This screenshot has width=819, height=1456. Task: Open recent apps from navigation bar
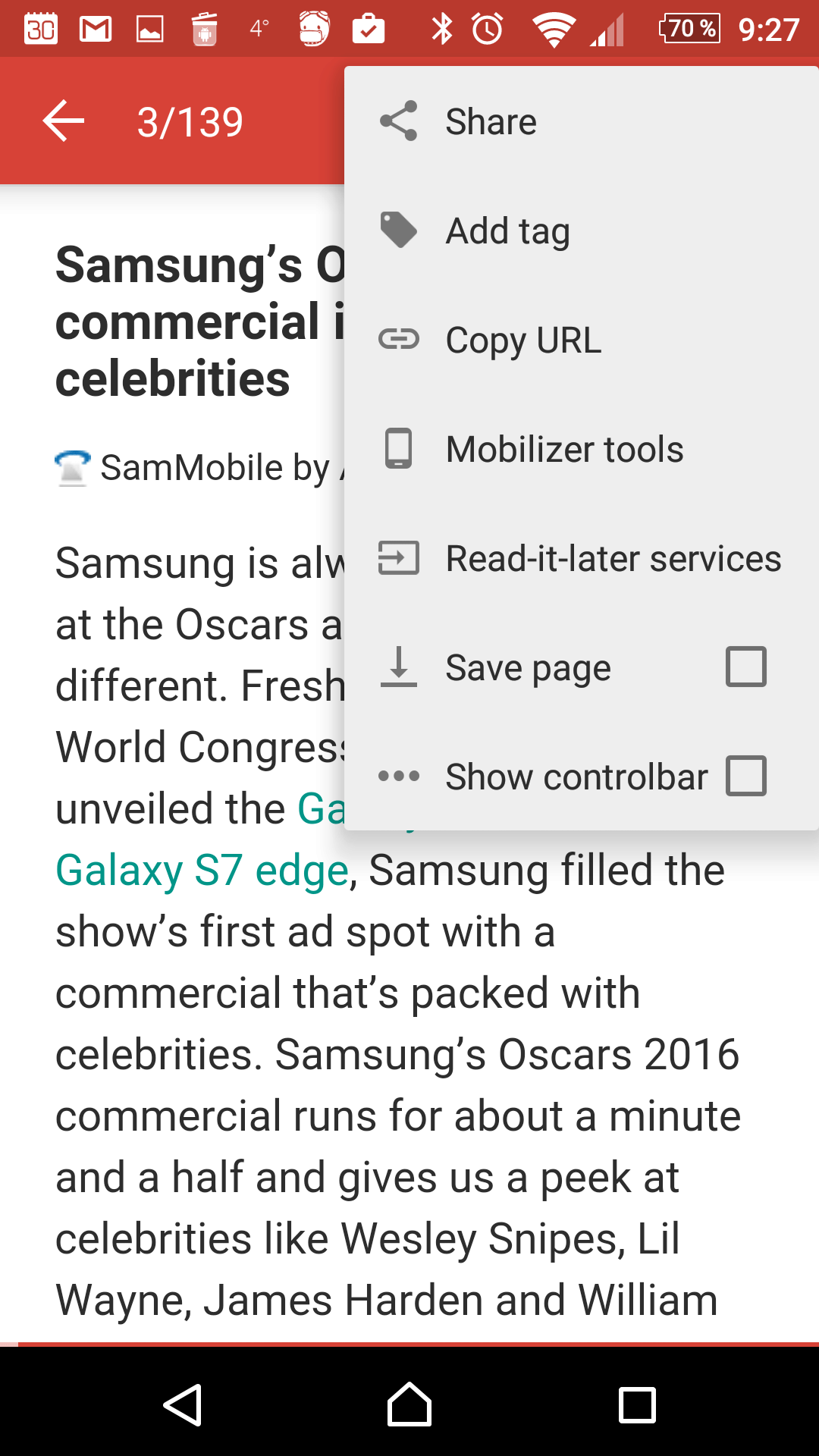click(x=637, y=1404)
